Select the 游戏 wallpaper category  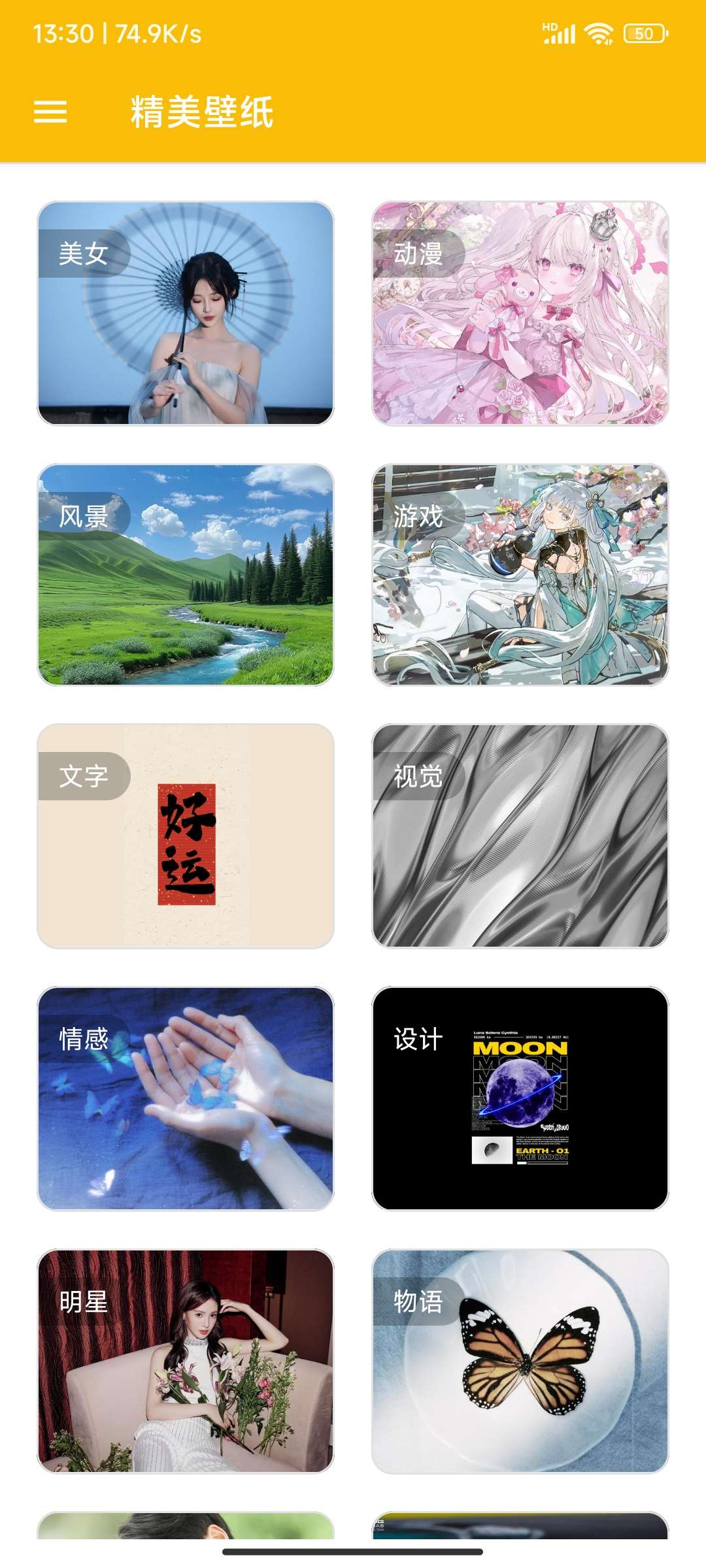coord(520,575)
